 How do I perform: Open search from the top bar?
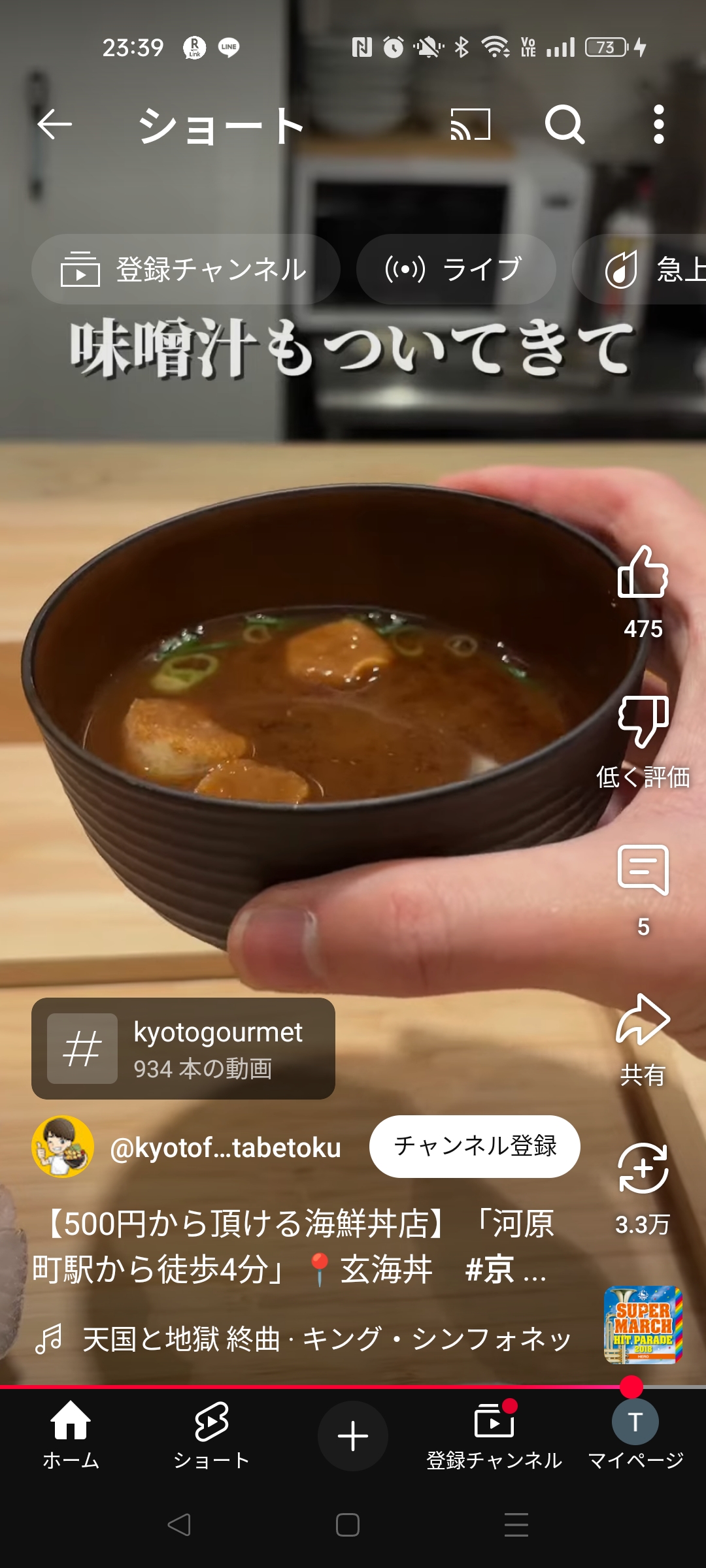tap(565, 124)
